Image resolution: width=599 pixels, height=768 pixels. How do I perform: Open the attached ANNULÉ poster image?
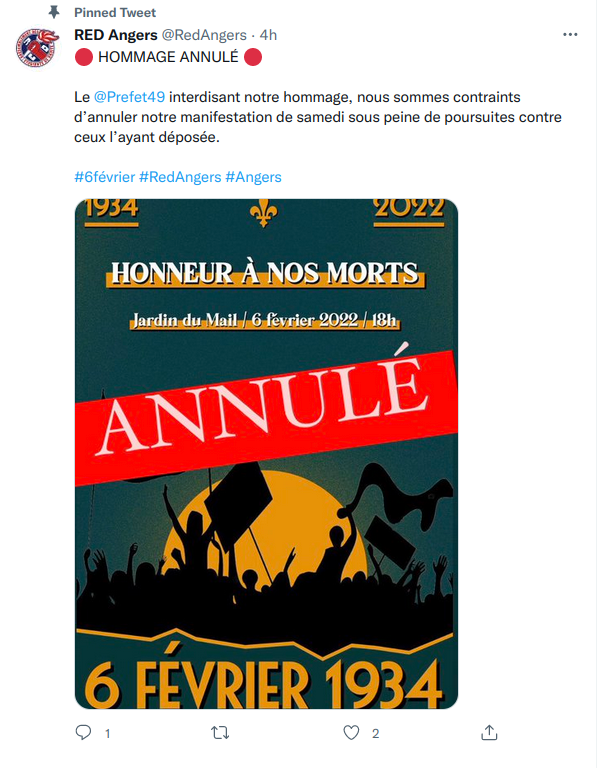(x=266, y=454)
